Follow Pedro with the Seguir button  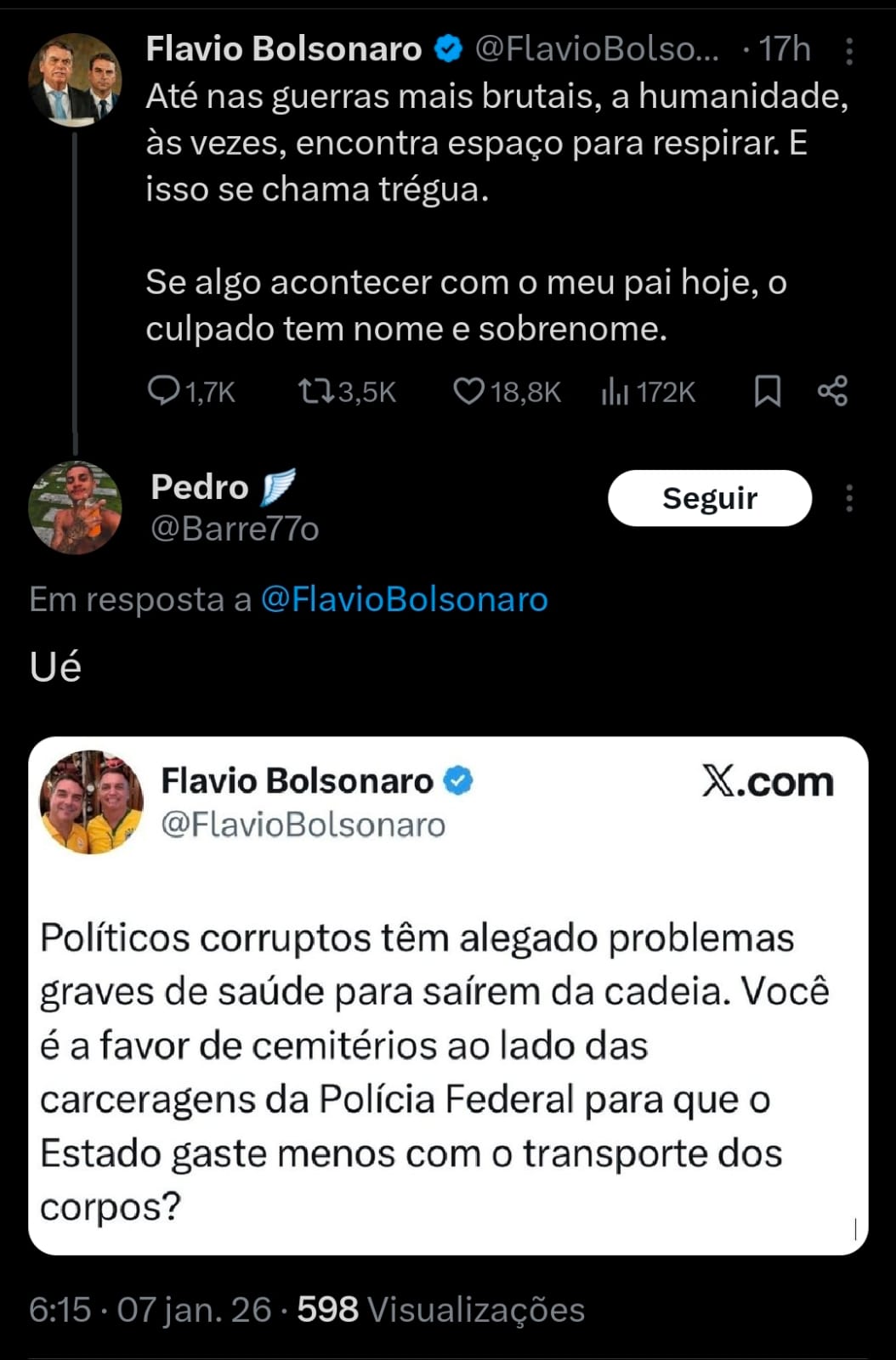tap(709, 498)
